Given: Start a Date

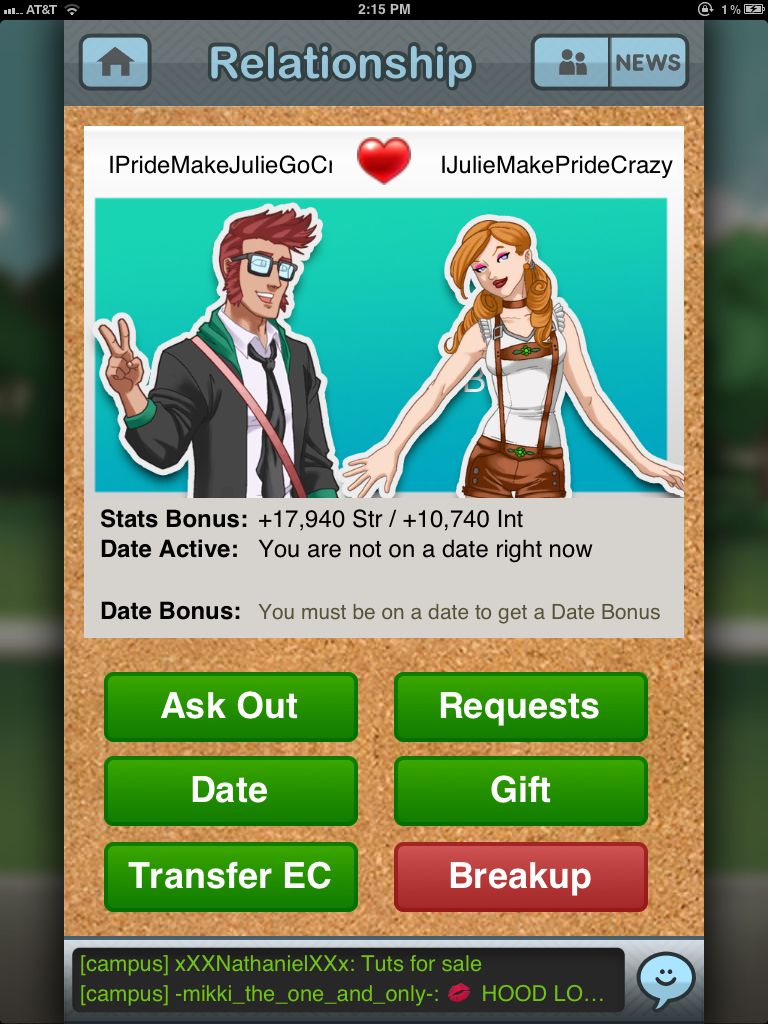Looking at the screenshot, I should tap(230, 790).
